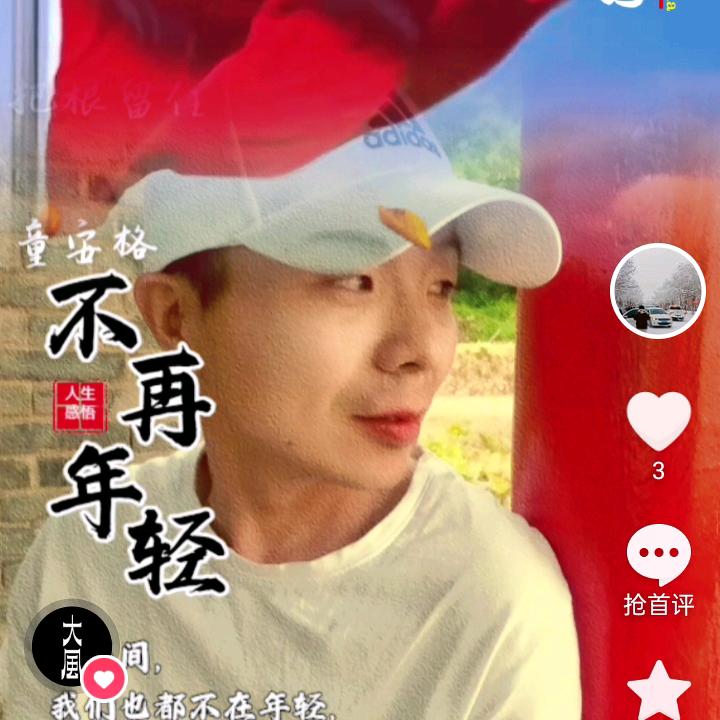Open the 大風 avatar at bottom left

70,645
